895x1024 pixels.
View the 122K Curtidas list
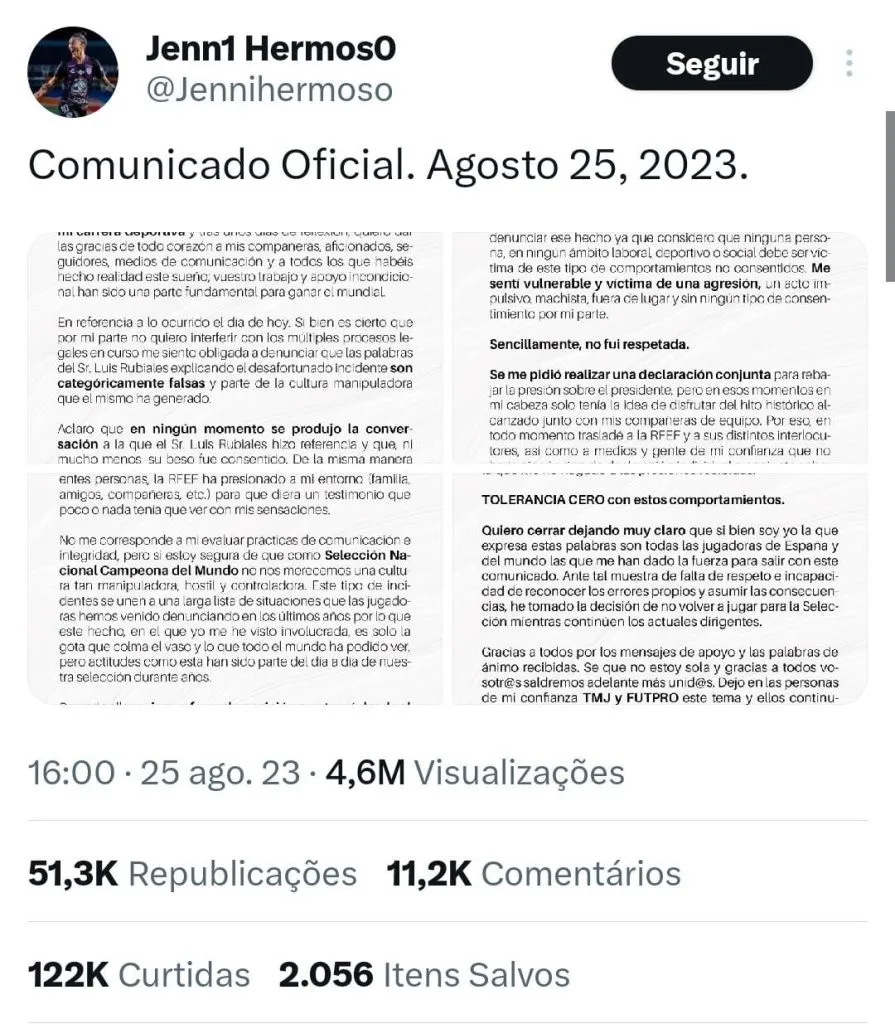click(139, 973)
